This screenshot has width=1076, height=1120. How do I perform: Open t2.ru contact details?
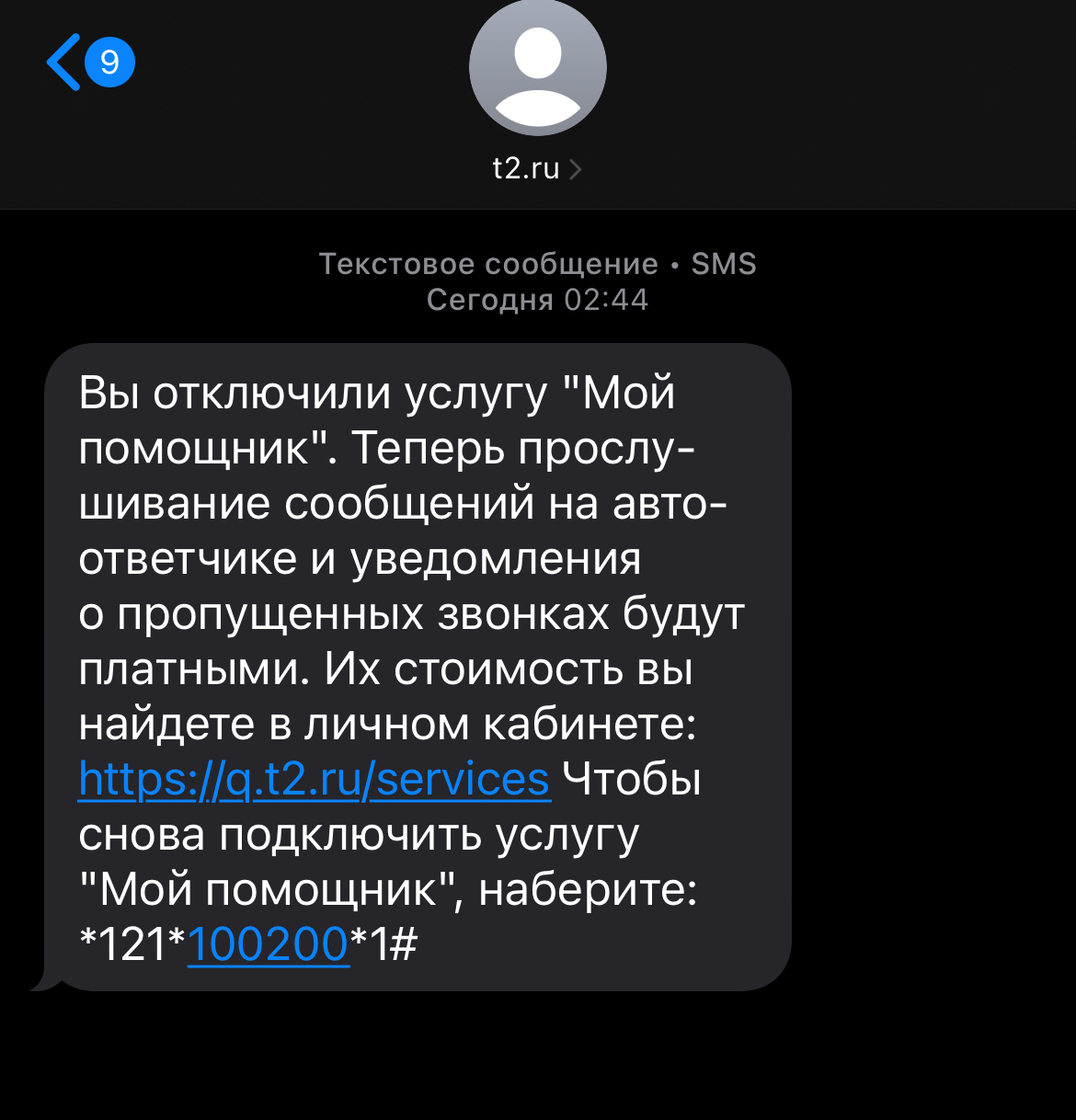(537, 168)
